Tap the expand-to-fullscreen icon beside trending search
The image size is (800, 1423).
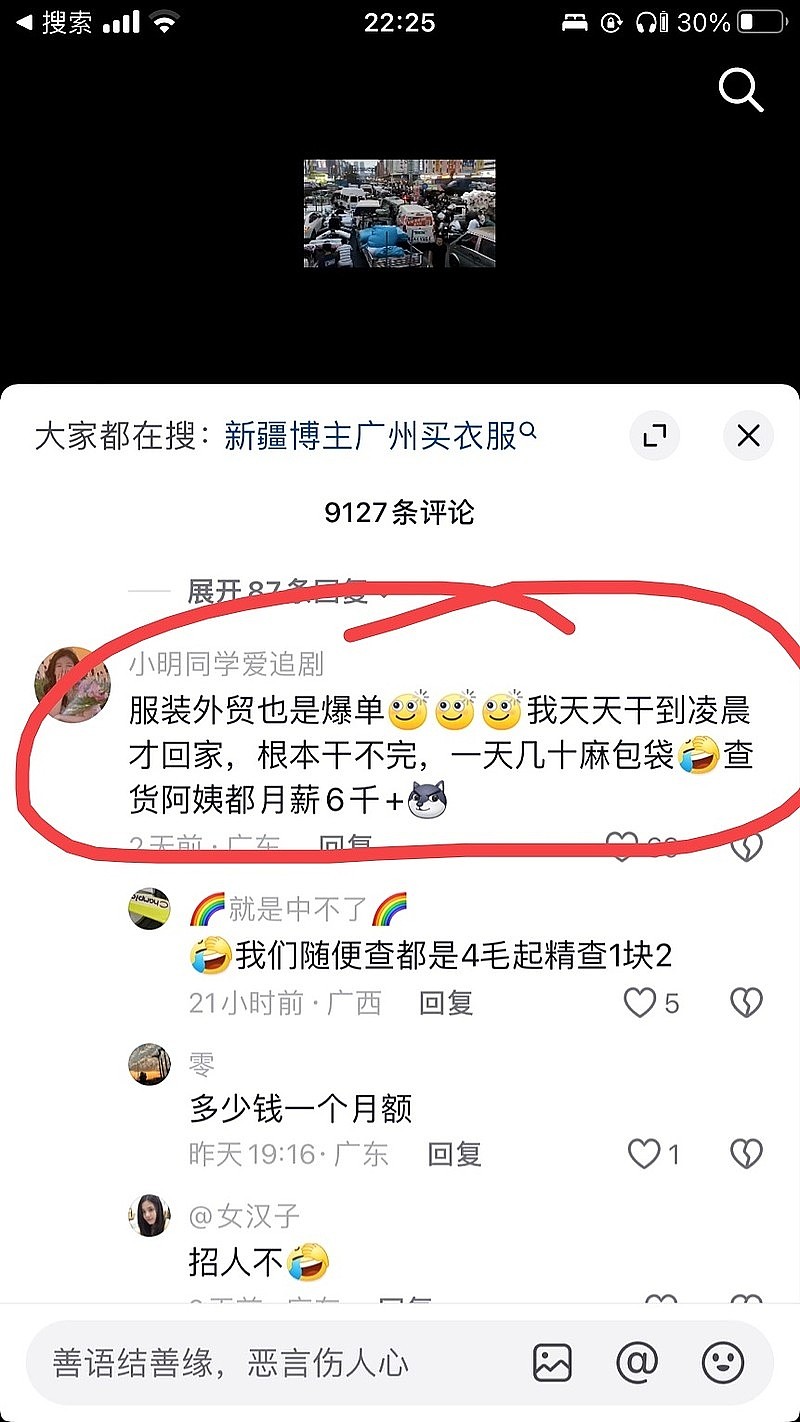(654, 436)
